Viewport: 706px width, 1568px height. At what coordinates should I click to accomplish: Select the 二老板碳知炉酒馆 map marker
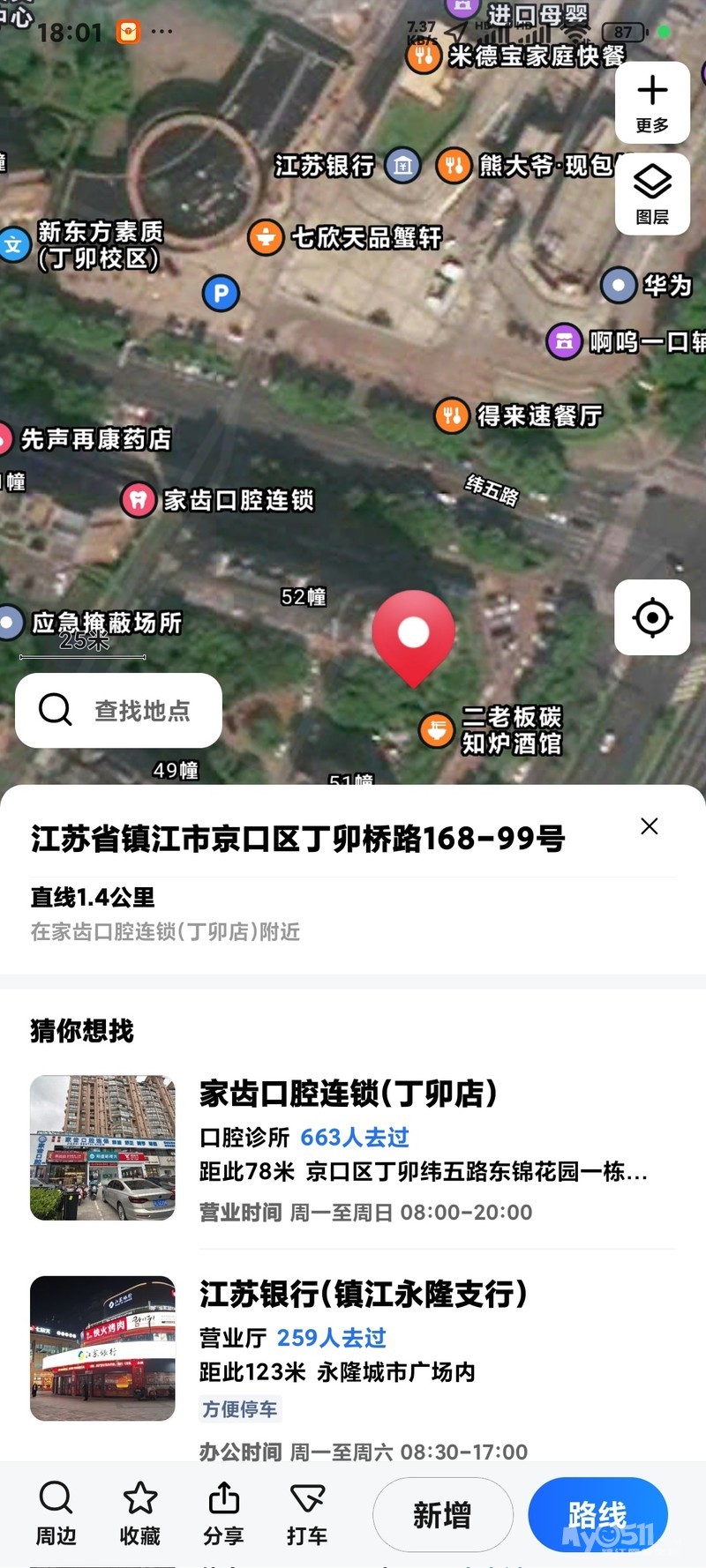click(437, 729)
